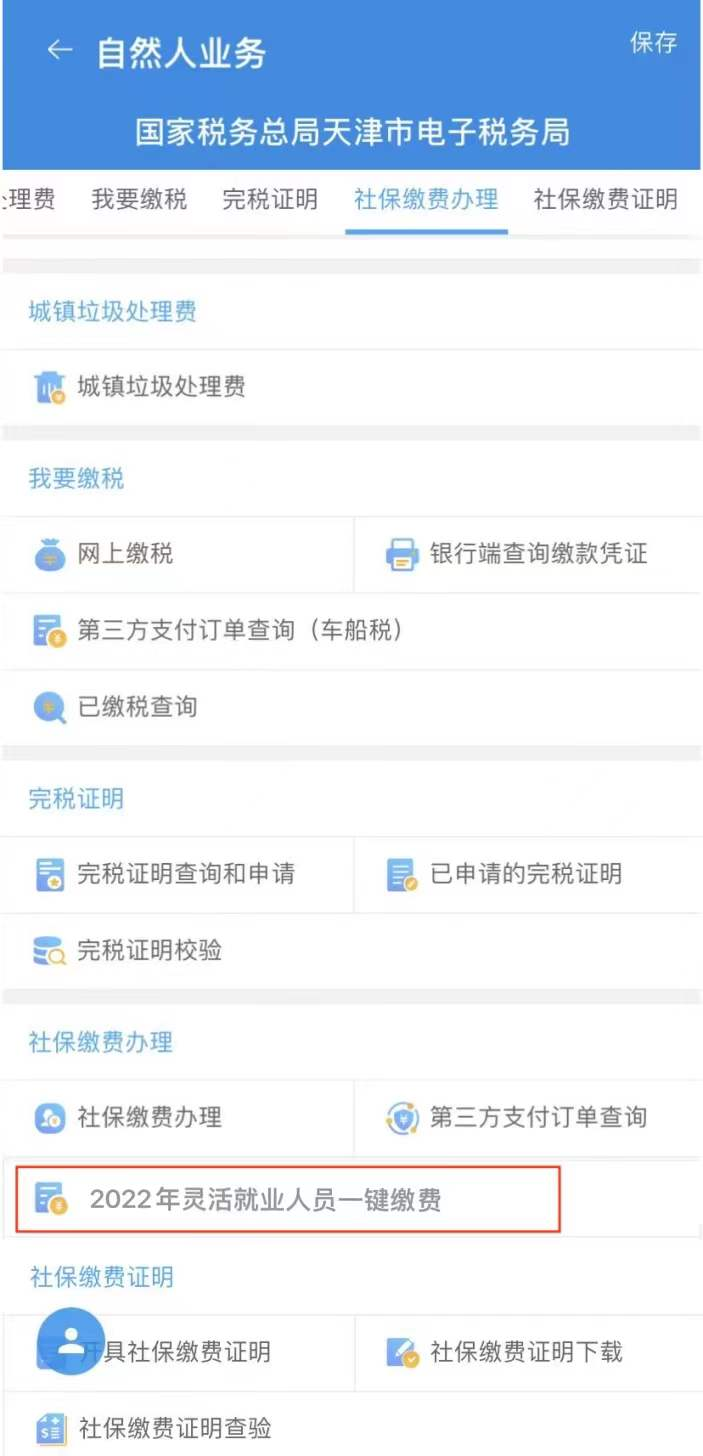703x1456 pixels.
Task: Open 社保缴费证明下载
Action: pyautogui.click(x=528, y=1353)
